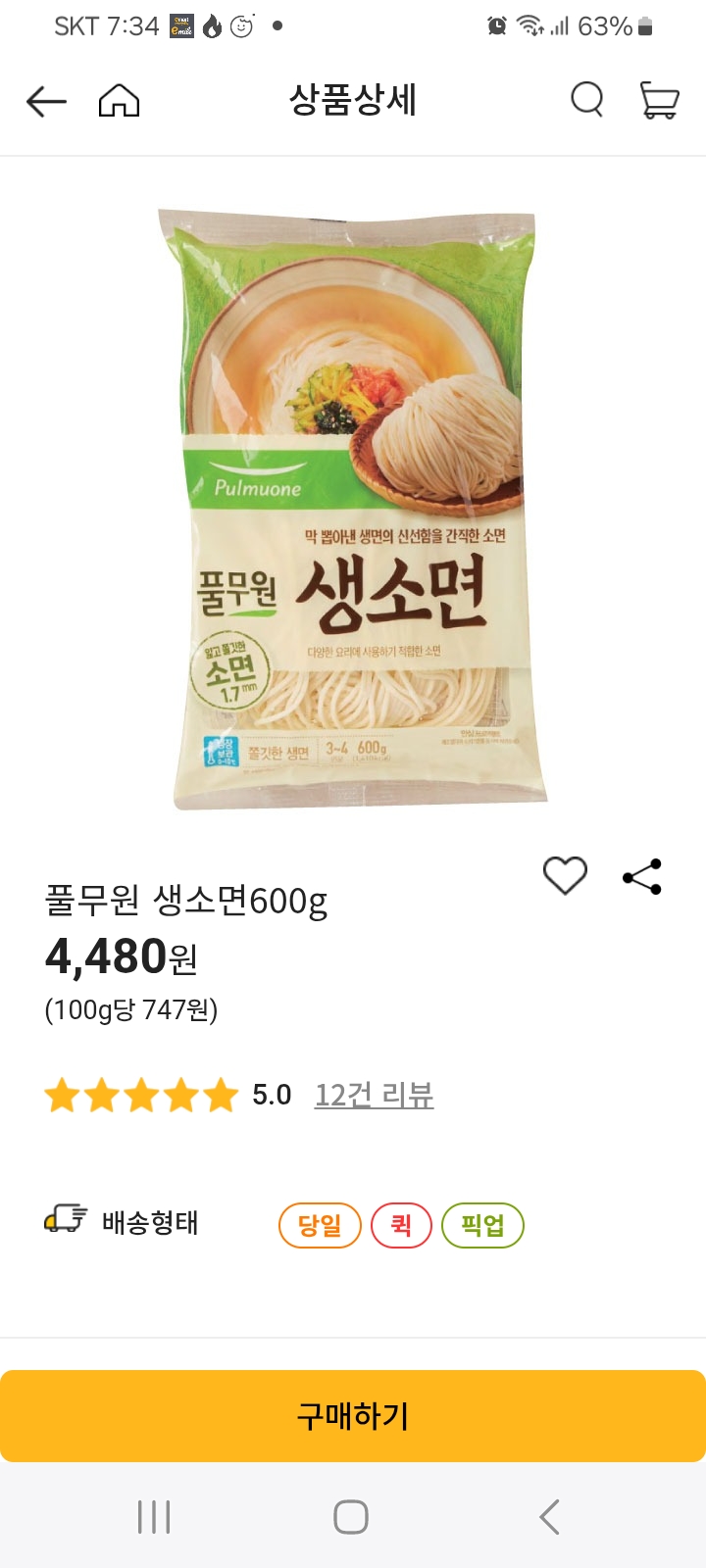
Task: Tap the delivery truck icon next to 배송형태
Action: pos(63,1222)
